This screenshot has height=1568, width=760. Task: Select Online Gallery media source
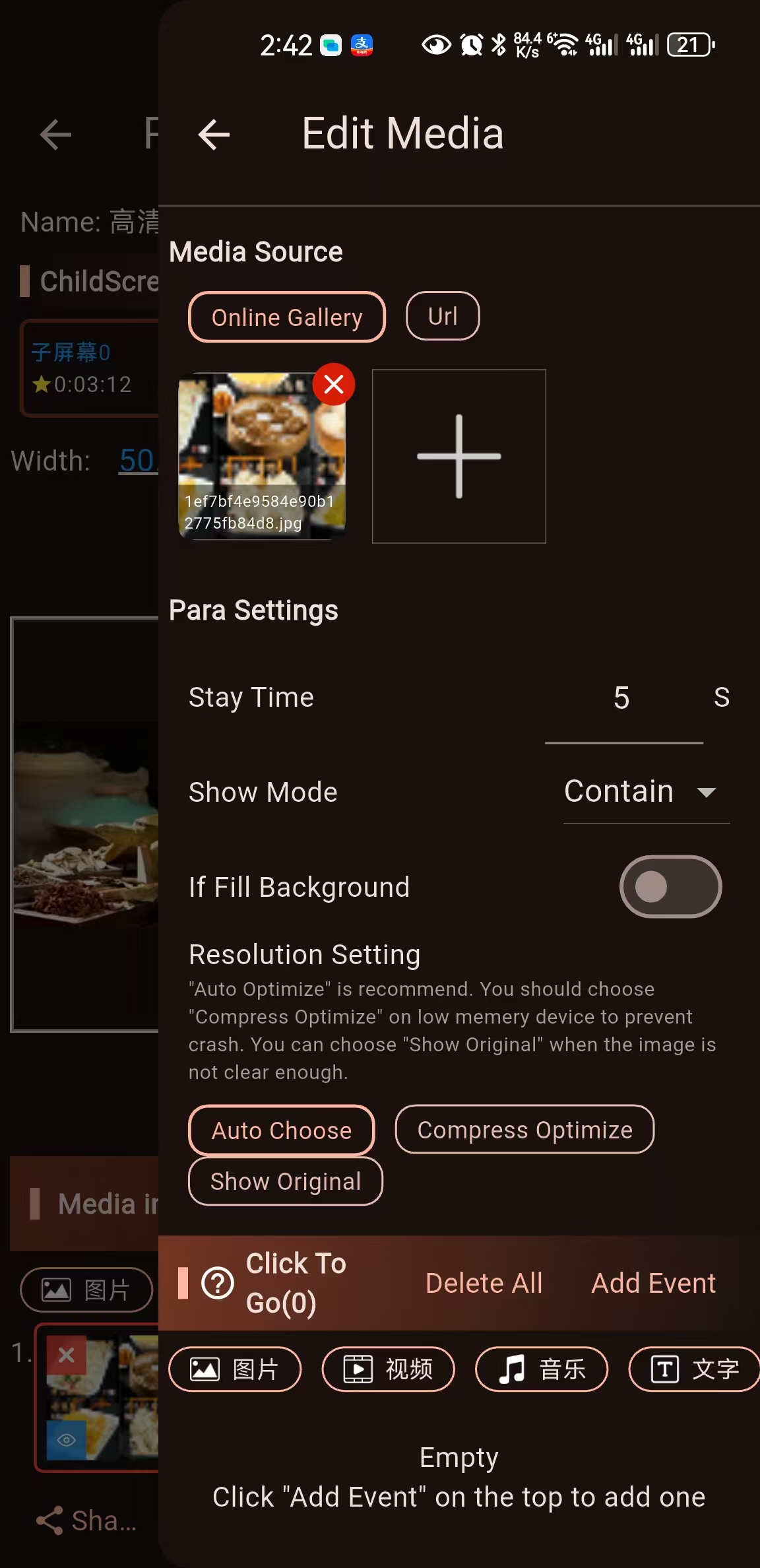tap(287, 317)
